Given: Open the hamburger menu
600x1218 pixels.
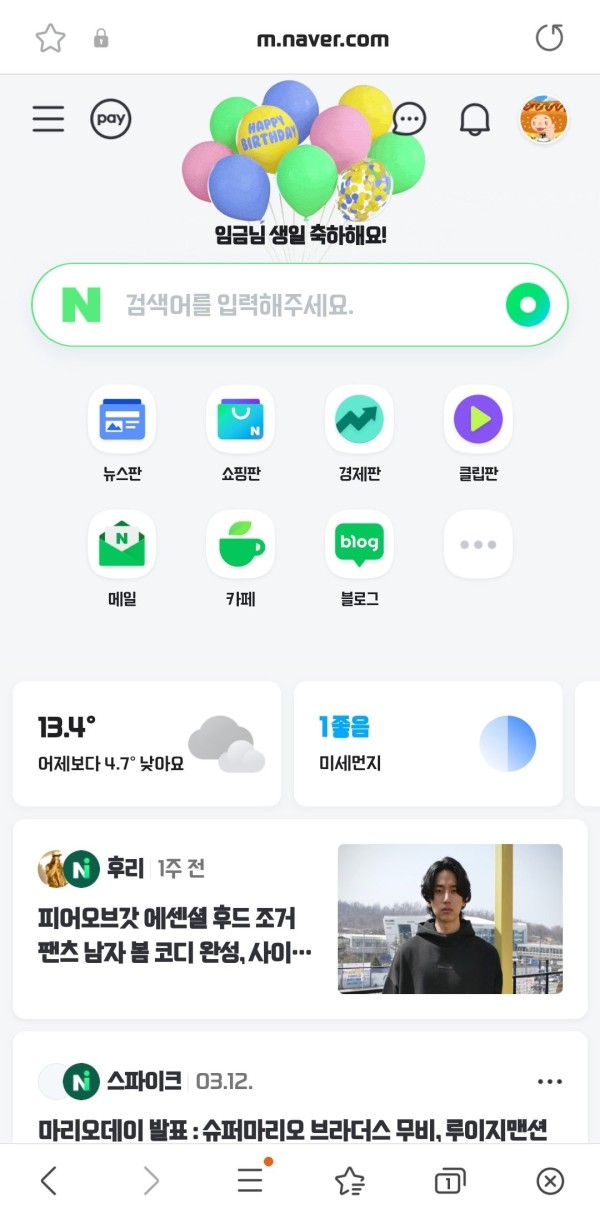Looking at the screenshot, I should [48, 119].
